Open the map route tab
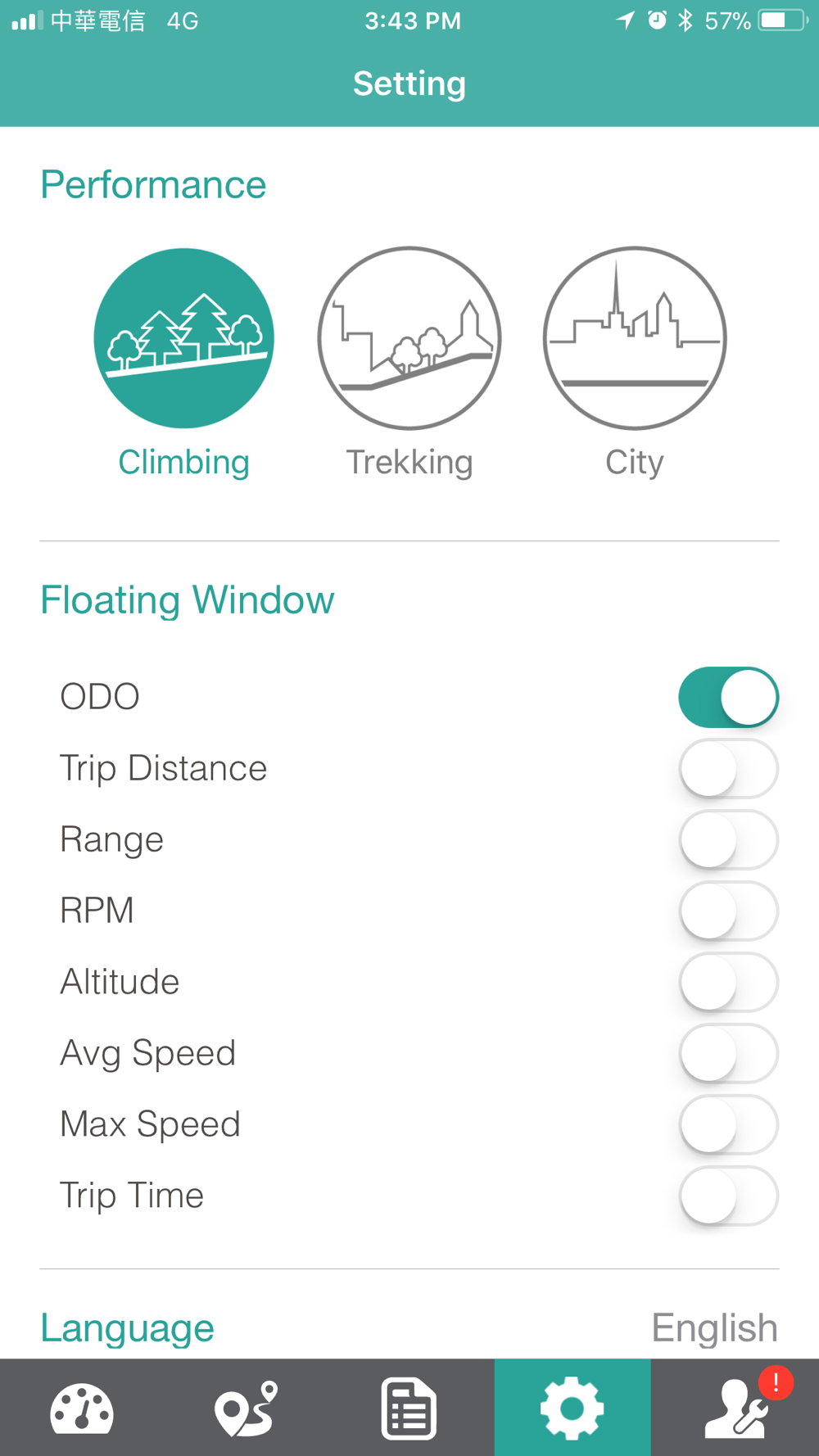 coord(246,1409)
